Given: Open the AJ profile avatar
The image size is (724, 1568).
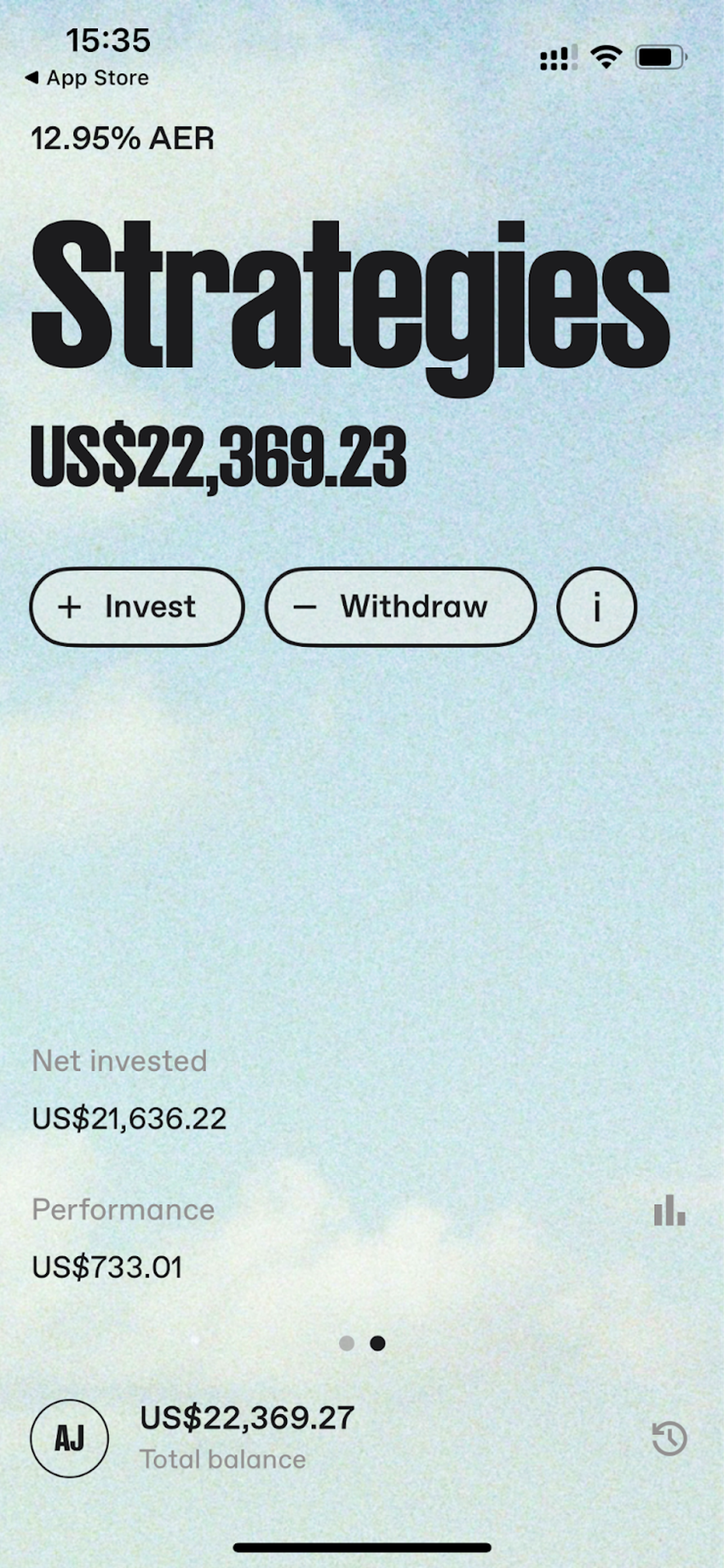Looking at the screenshot, I should point(69,1438).
